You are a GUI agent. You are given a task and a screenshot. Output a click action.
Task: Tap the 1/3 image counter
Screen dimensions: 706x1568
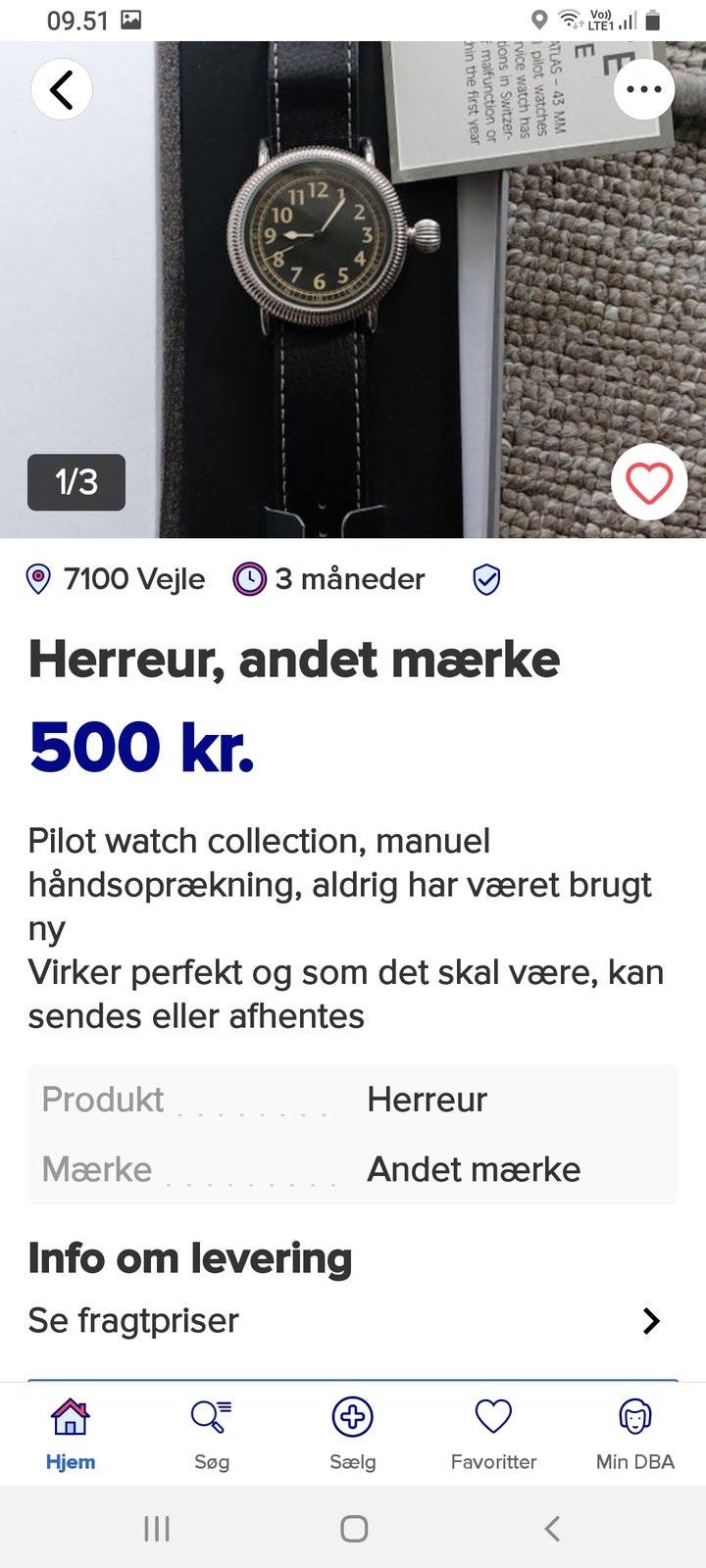[x=76, y=481]
